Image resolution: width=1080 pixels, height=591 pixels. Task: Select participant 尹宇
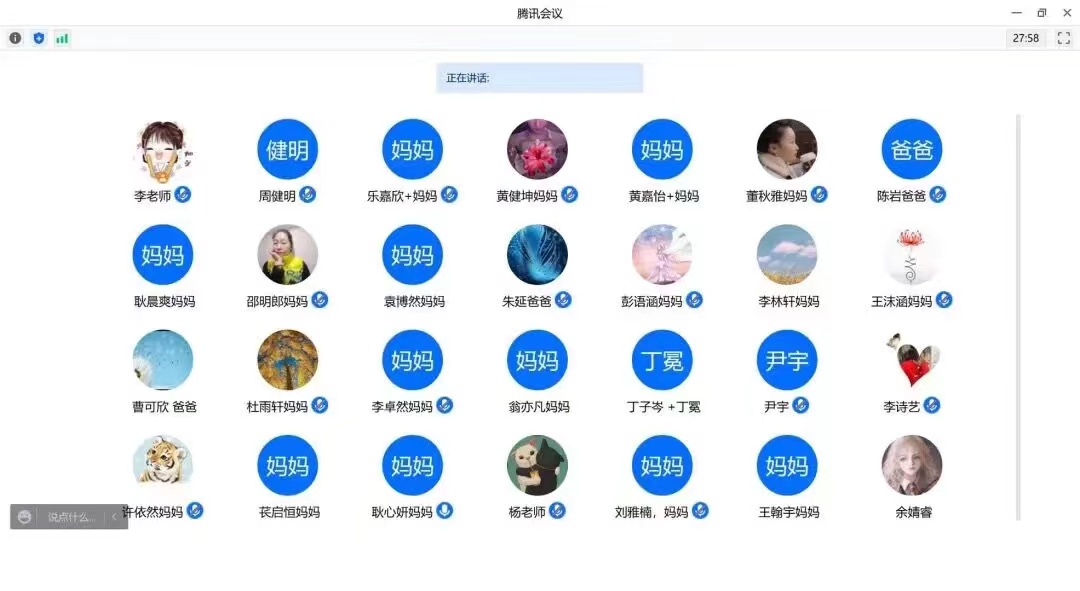click(x=786, y=360)
